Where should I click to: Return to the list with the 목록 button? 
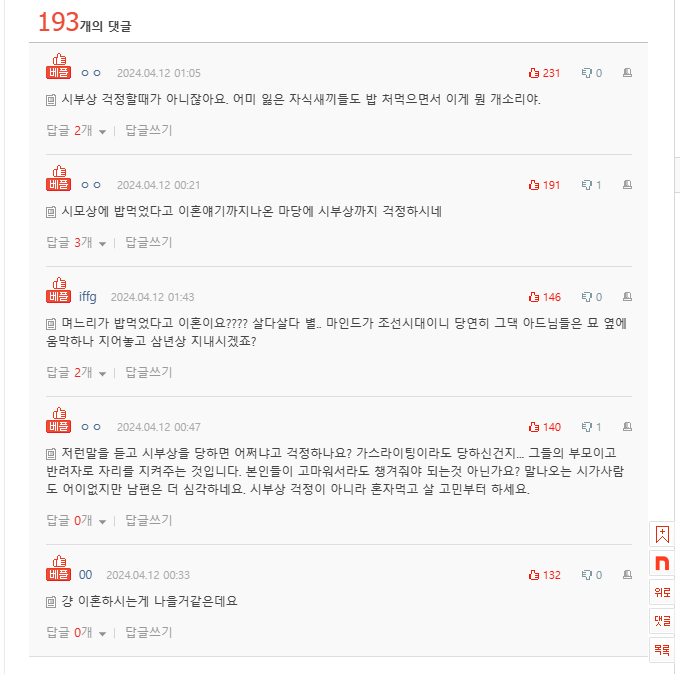662,650
